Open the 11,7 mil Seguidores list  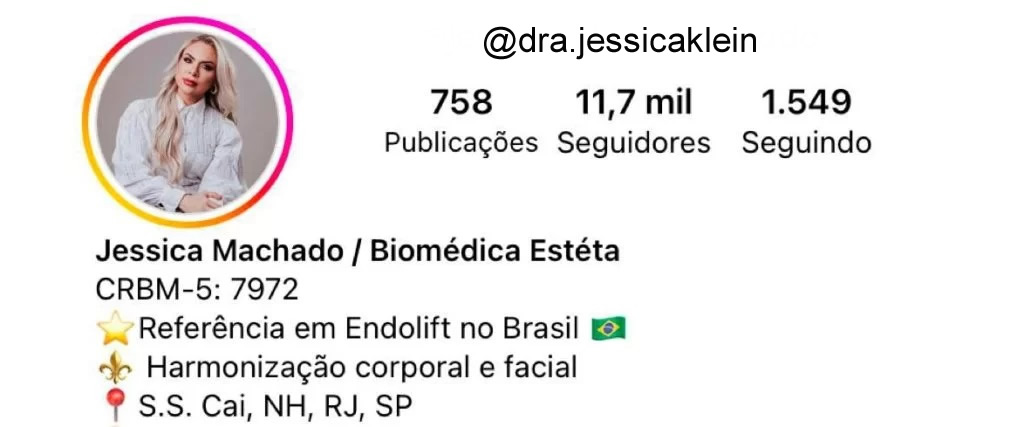tap(633, 122)
